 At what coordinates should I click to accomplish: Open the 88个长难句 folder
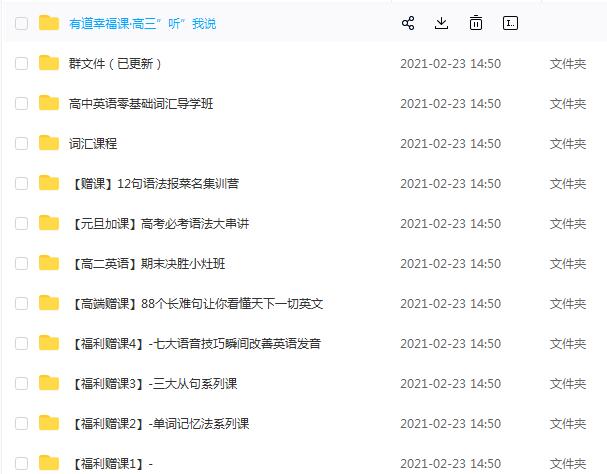click(x=197, y=303)
